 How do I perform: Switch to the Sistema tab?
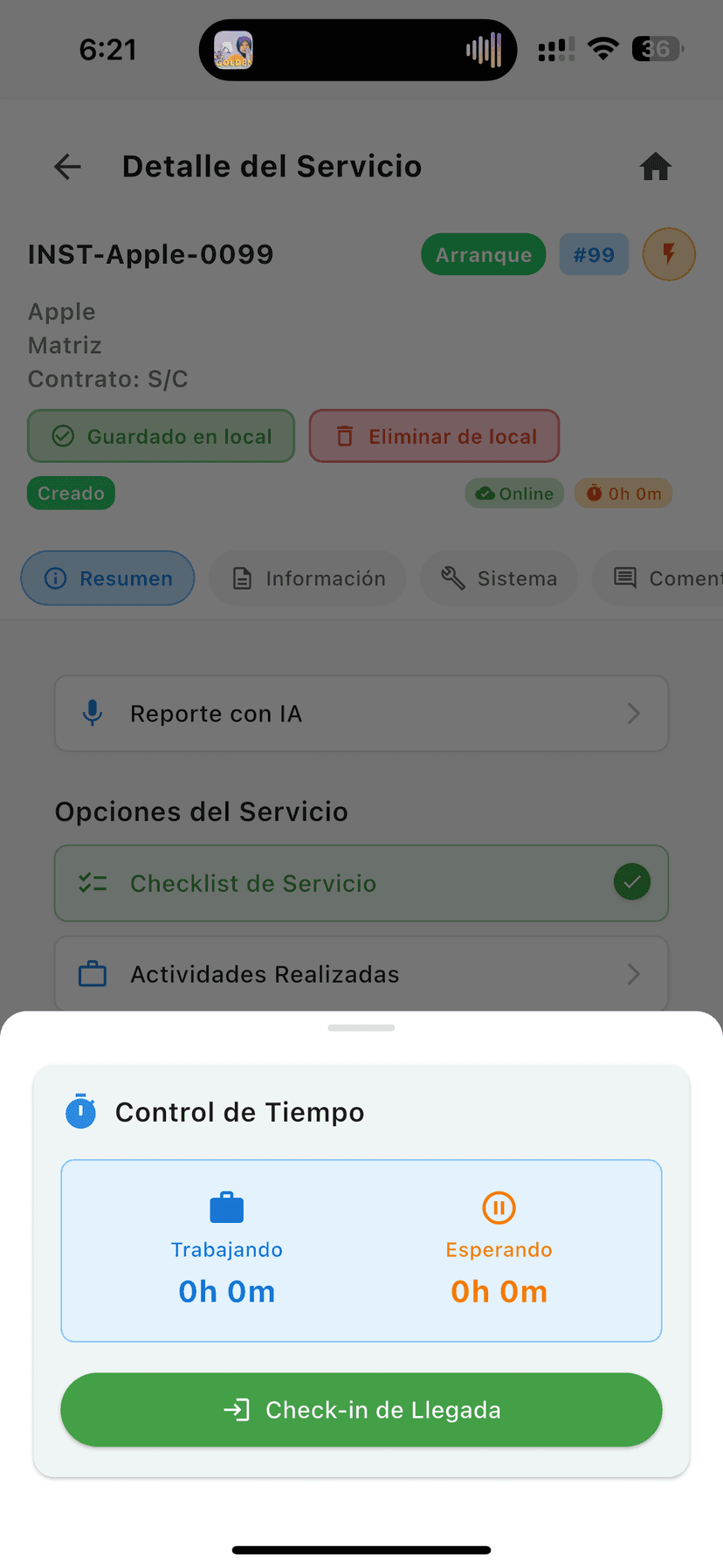pyautogui.click(x=499, y=577)
